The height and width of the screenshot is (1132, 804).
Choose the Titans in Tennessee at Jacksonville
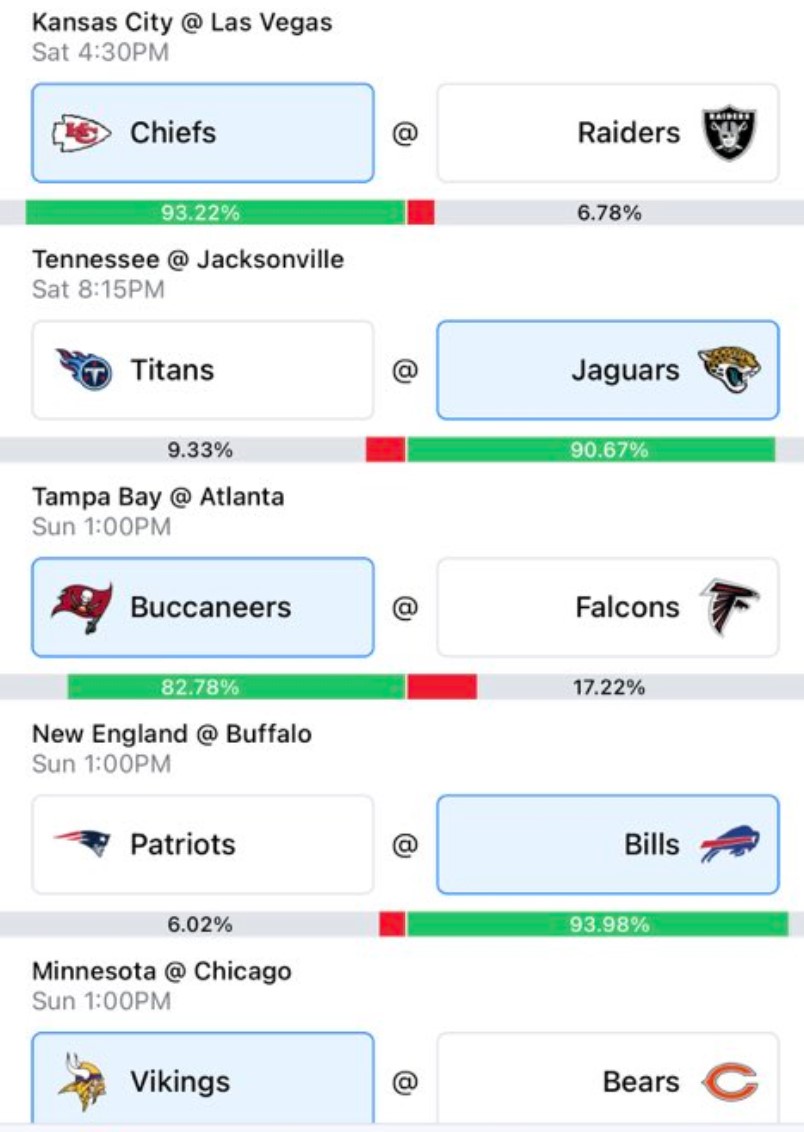(x=203, y=370)
